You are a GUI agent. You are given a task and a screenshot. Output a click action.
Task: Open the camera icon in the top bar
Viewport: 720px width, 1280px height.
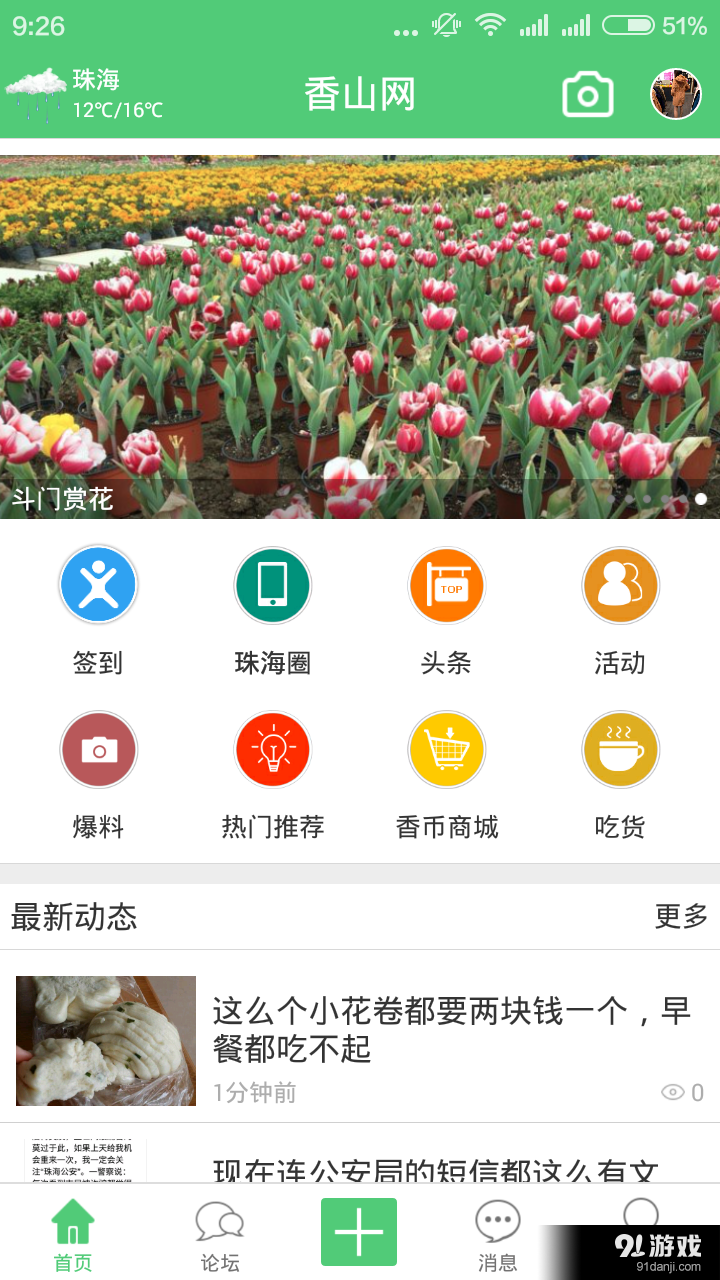click(x=587, y=95)
